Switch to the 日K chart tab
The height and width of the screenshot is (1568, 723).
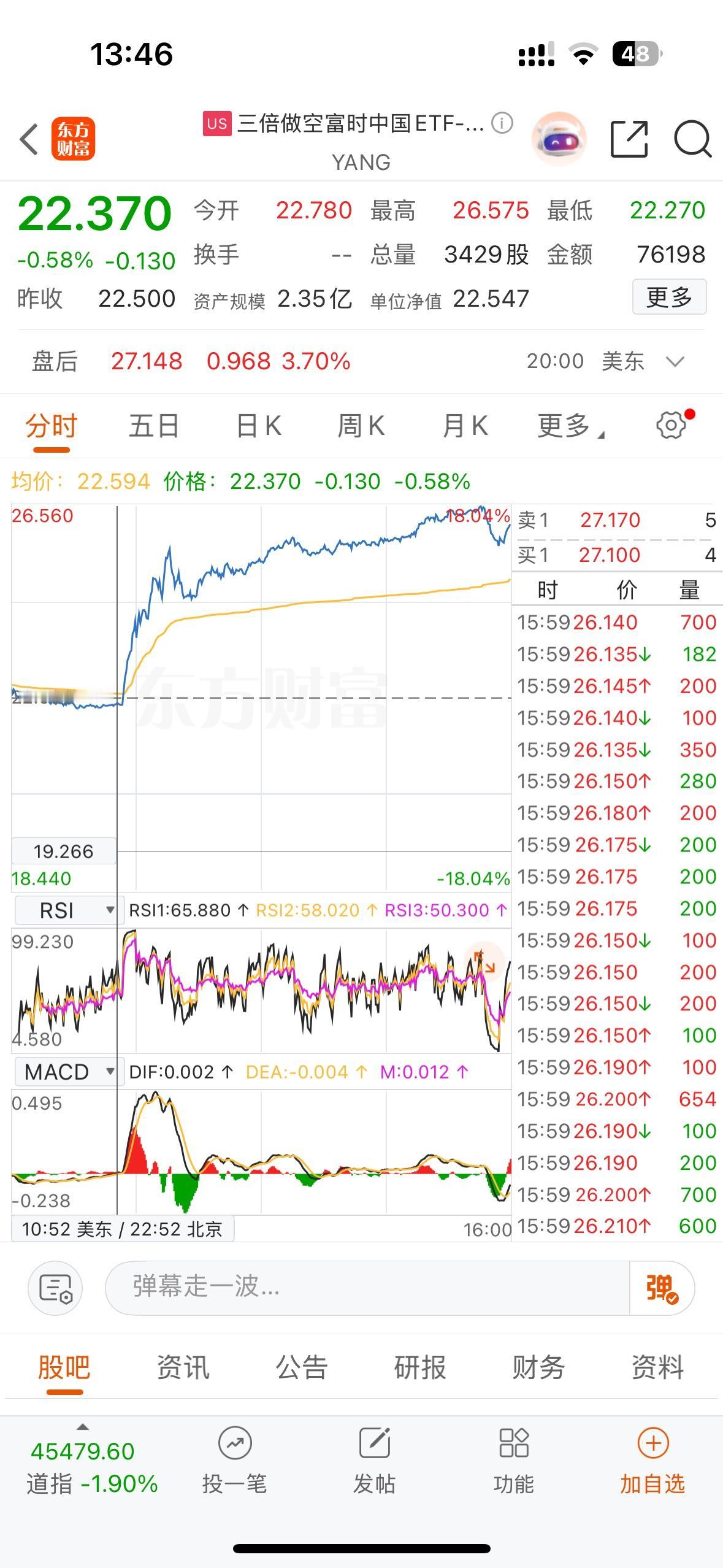259,426
